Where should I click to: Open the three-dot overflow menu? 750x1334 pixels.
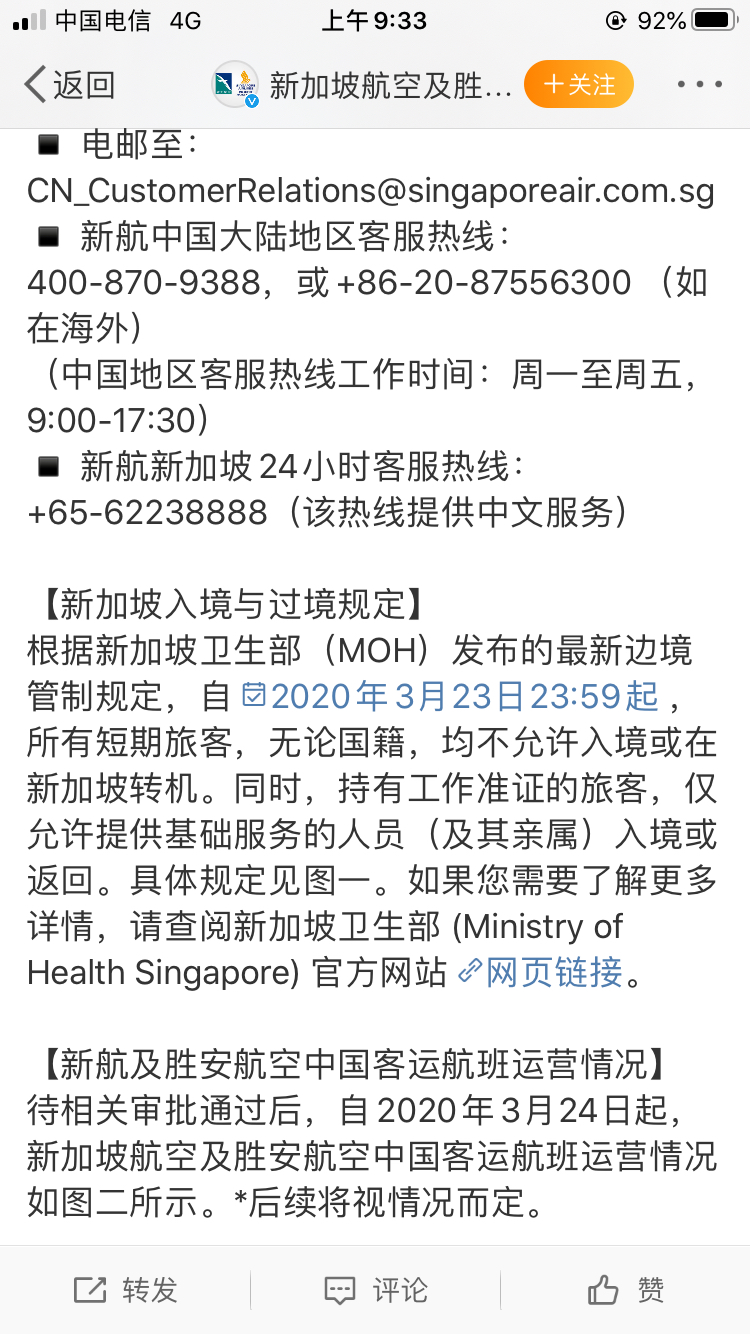click(699, 85)
